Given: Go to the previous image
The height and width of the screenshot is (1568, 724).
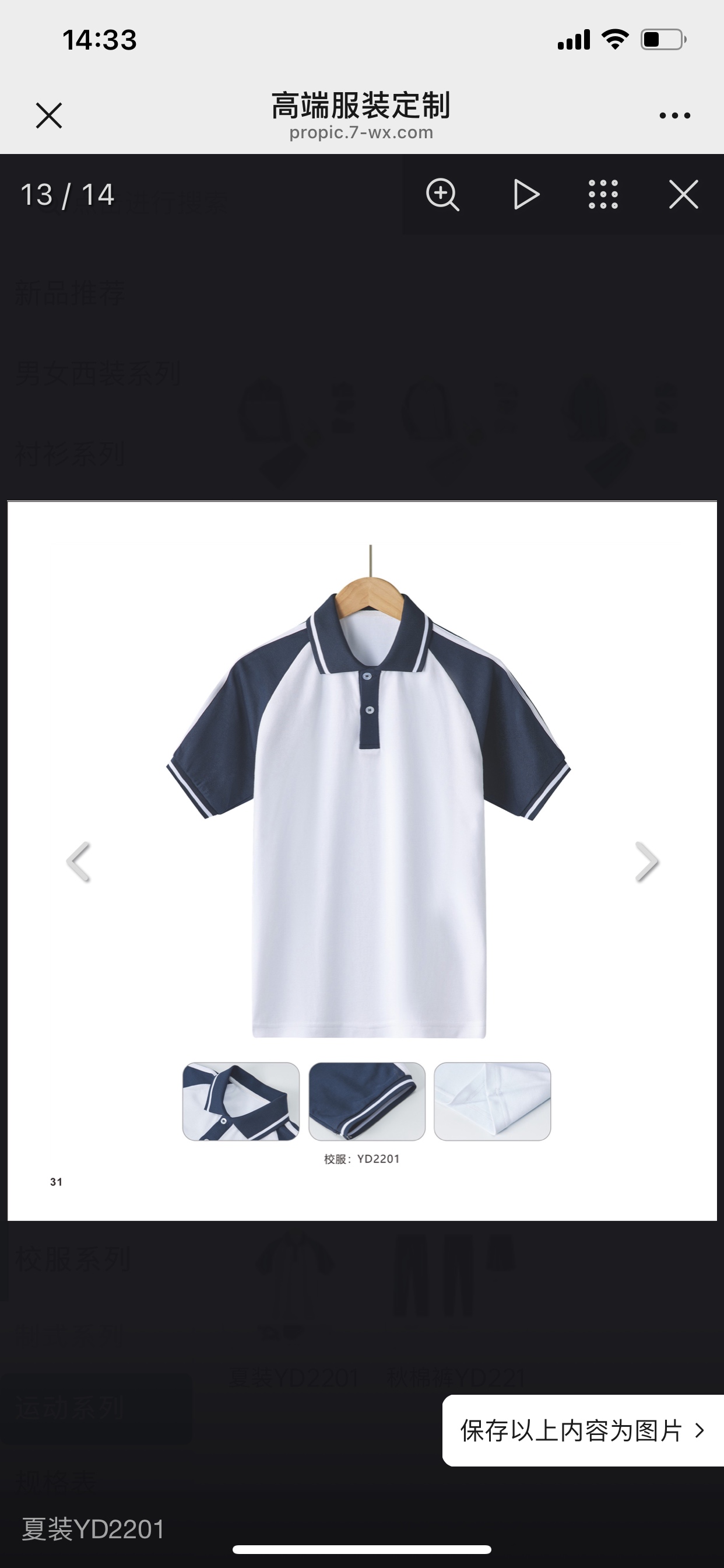Looking at the screenshot, I should tap(79, 862).
